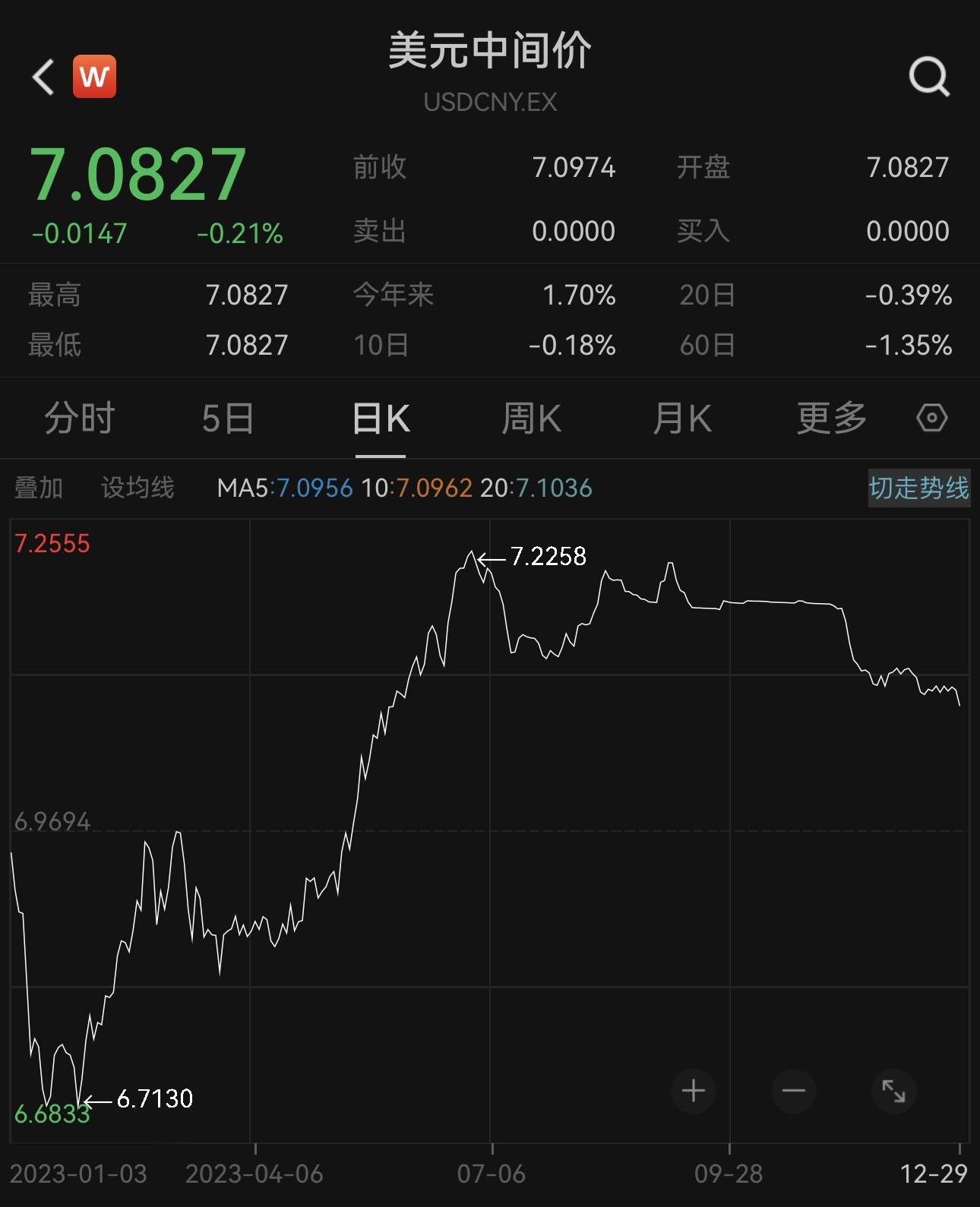Expand the chart to fullscreen
Screen dimensions: 980x1207
pos(893,1092)
